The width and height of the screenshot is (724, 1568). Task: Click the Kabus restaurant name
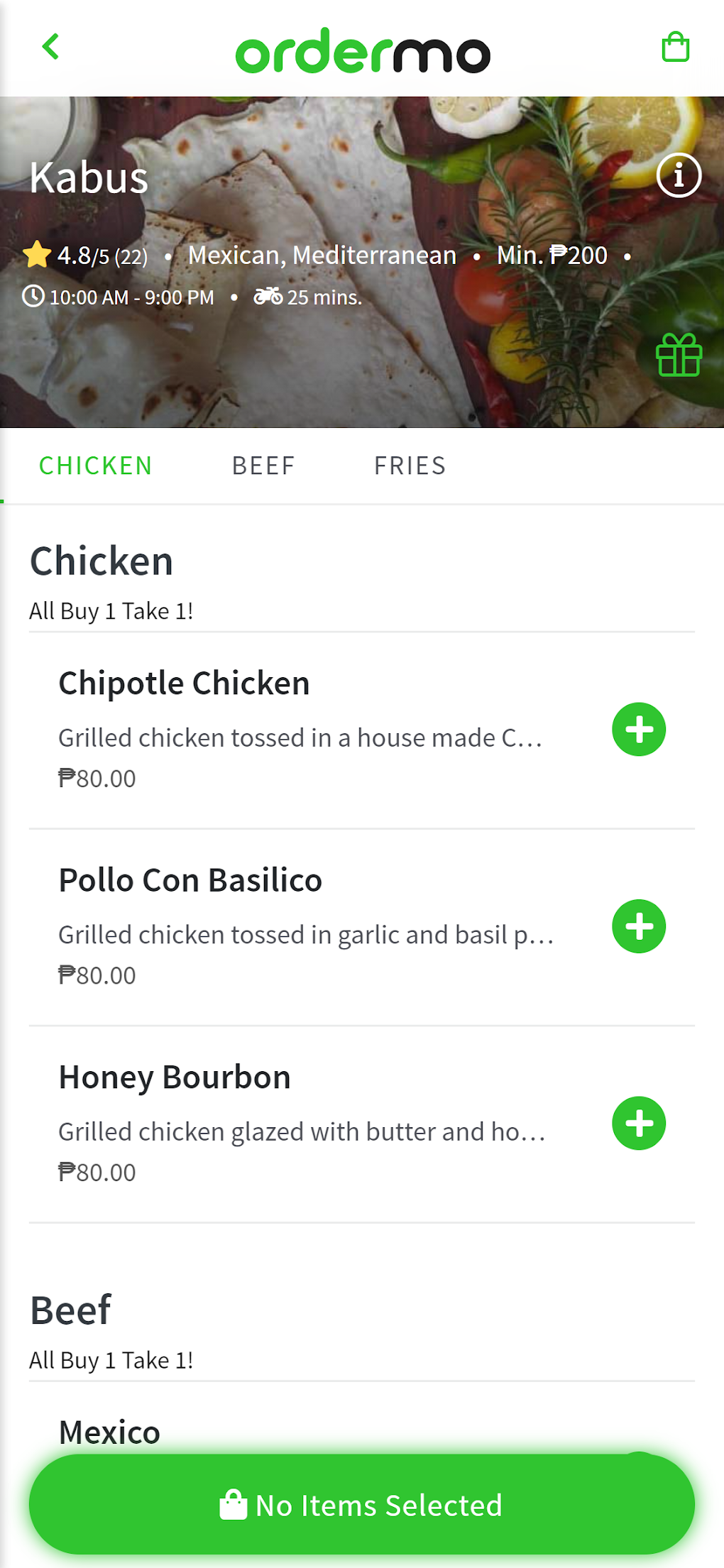point(88,178)
